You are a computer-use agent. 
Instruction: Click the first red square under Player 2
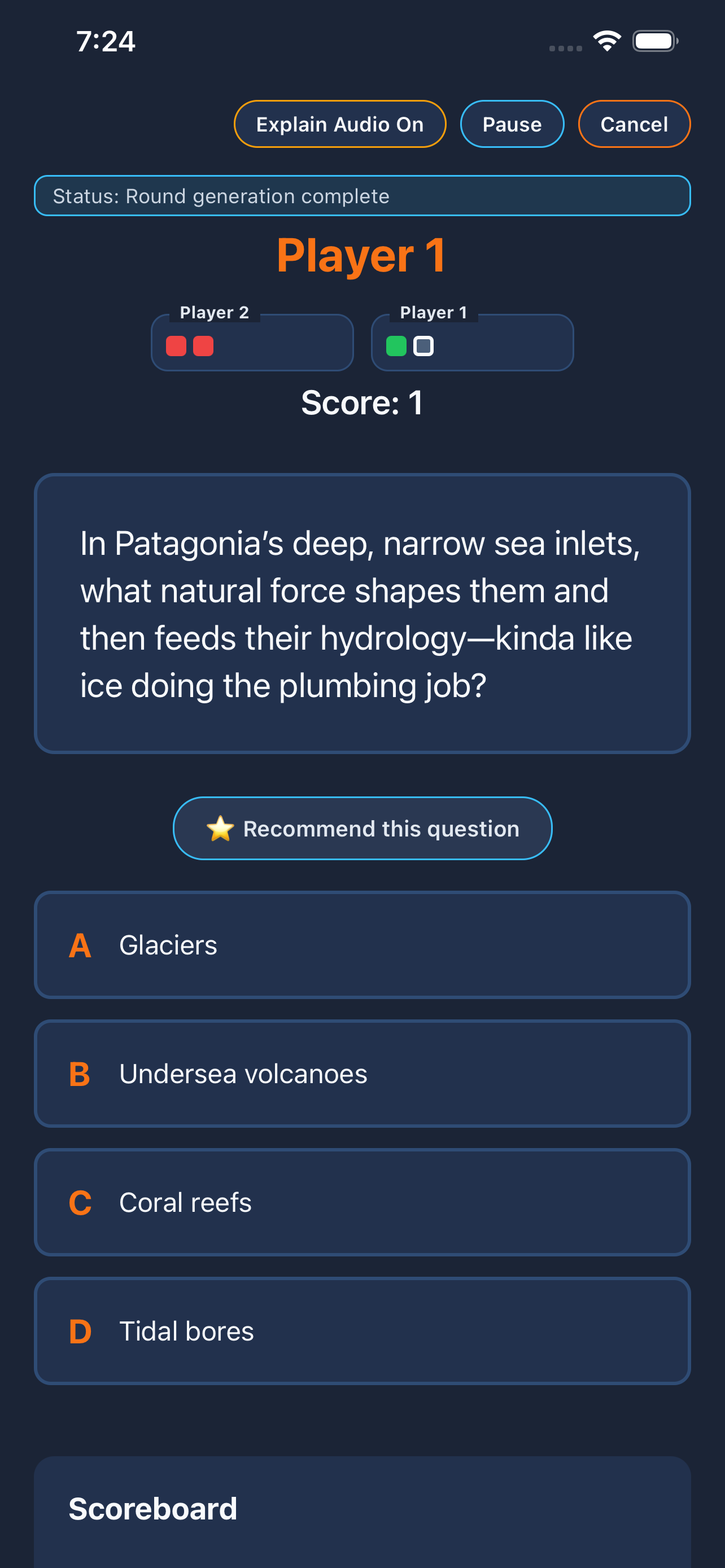[176, 345]
